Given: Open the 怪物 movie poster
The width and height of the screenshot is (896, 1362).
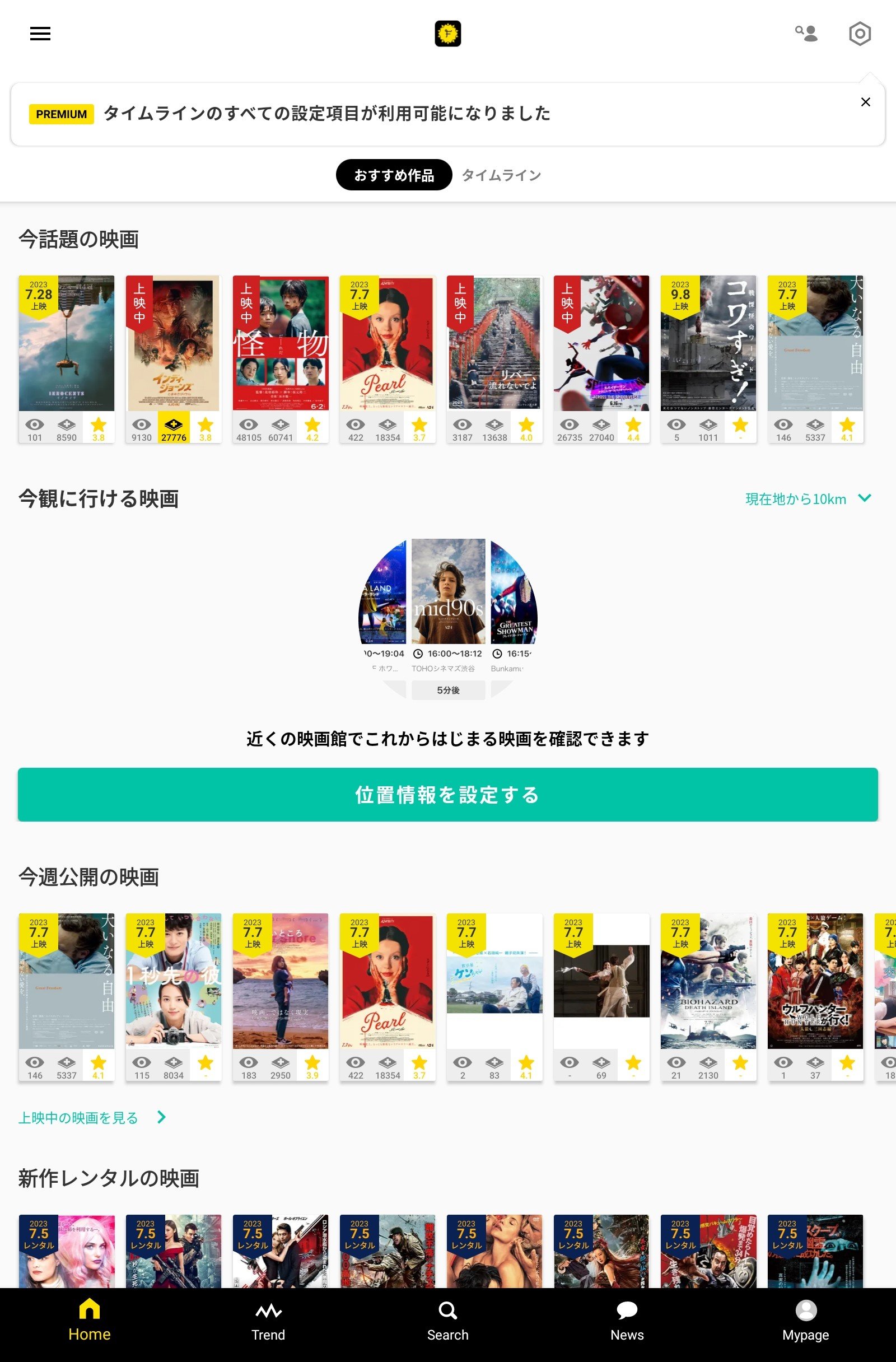Looking at the screenshot, I should coord(281,343).
